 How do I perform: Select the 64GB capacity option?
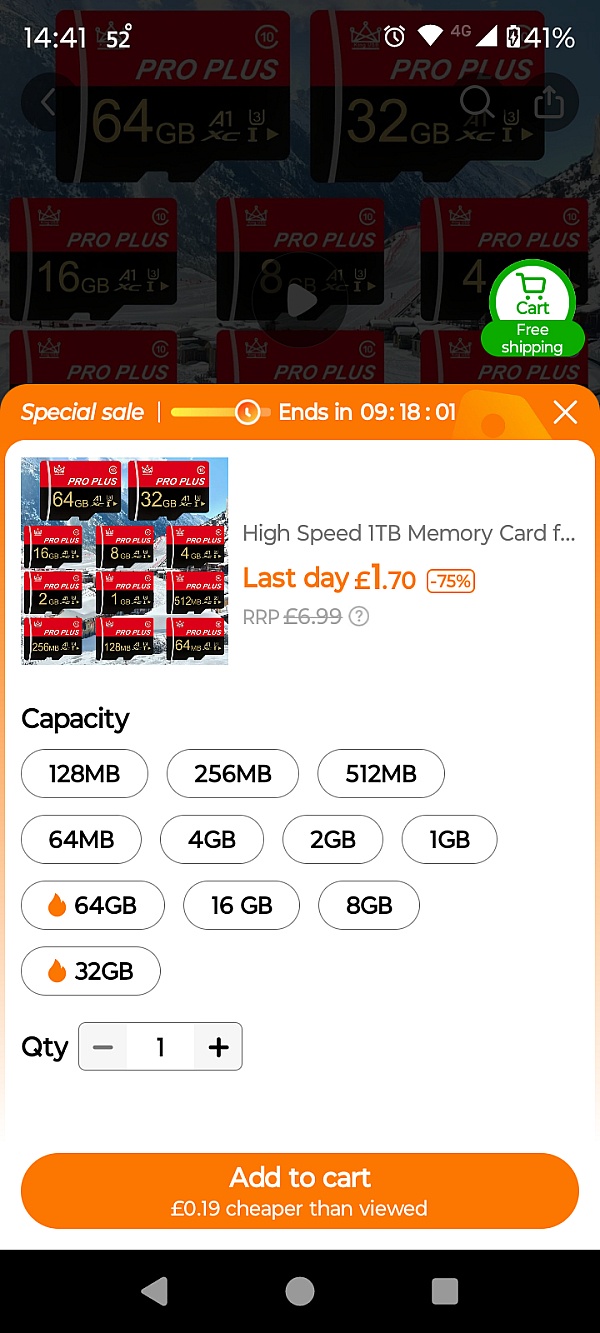(x=92, y=905)
